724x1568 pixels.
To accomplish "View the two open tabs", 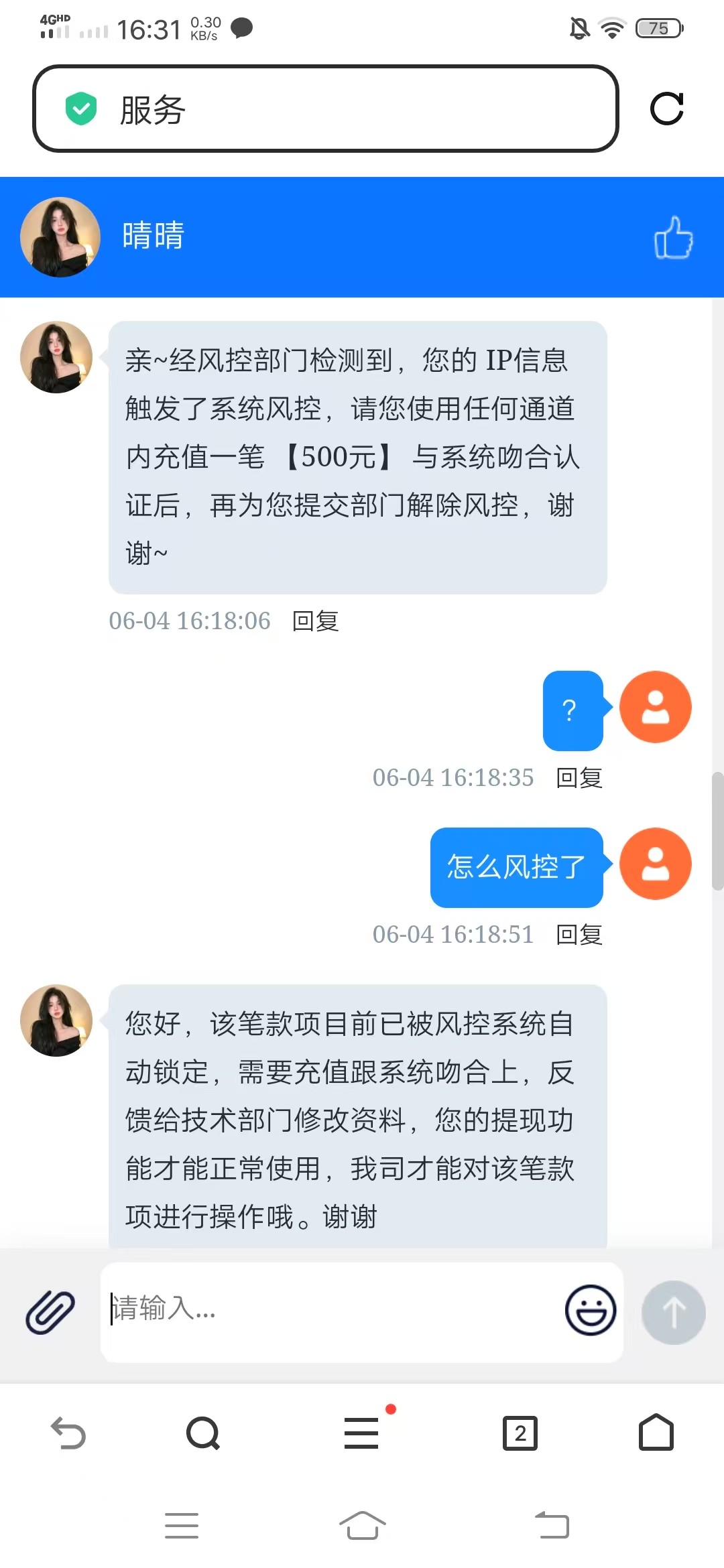I will 520,1434.
